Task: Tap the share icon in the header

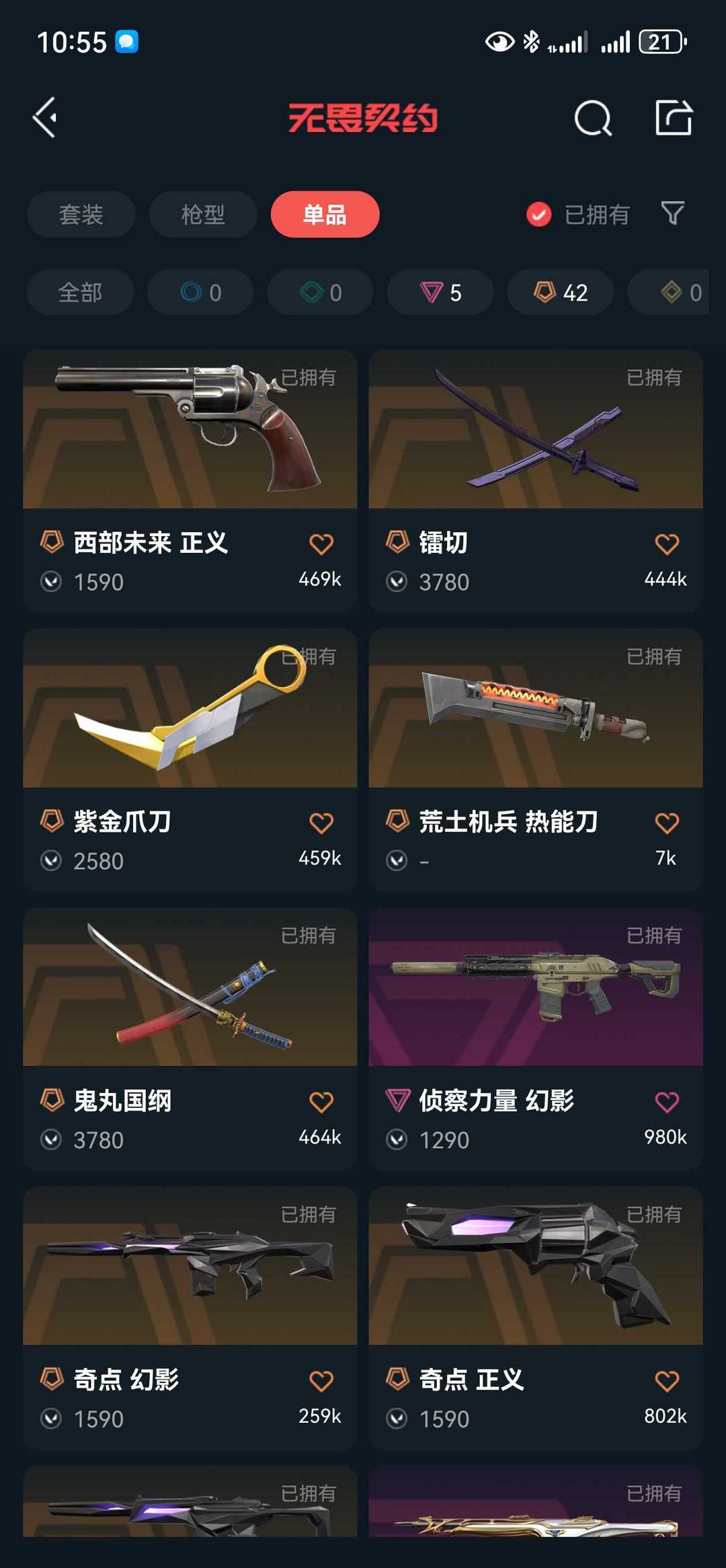Action: (674, 118)
